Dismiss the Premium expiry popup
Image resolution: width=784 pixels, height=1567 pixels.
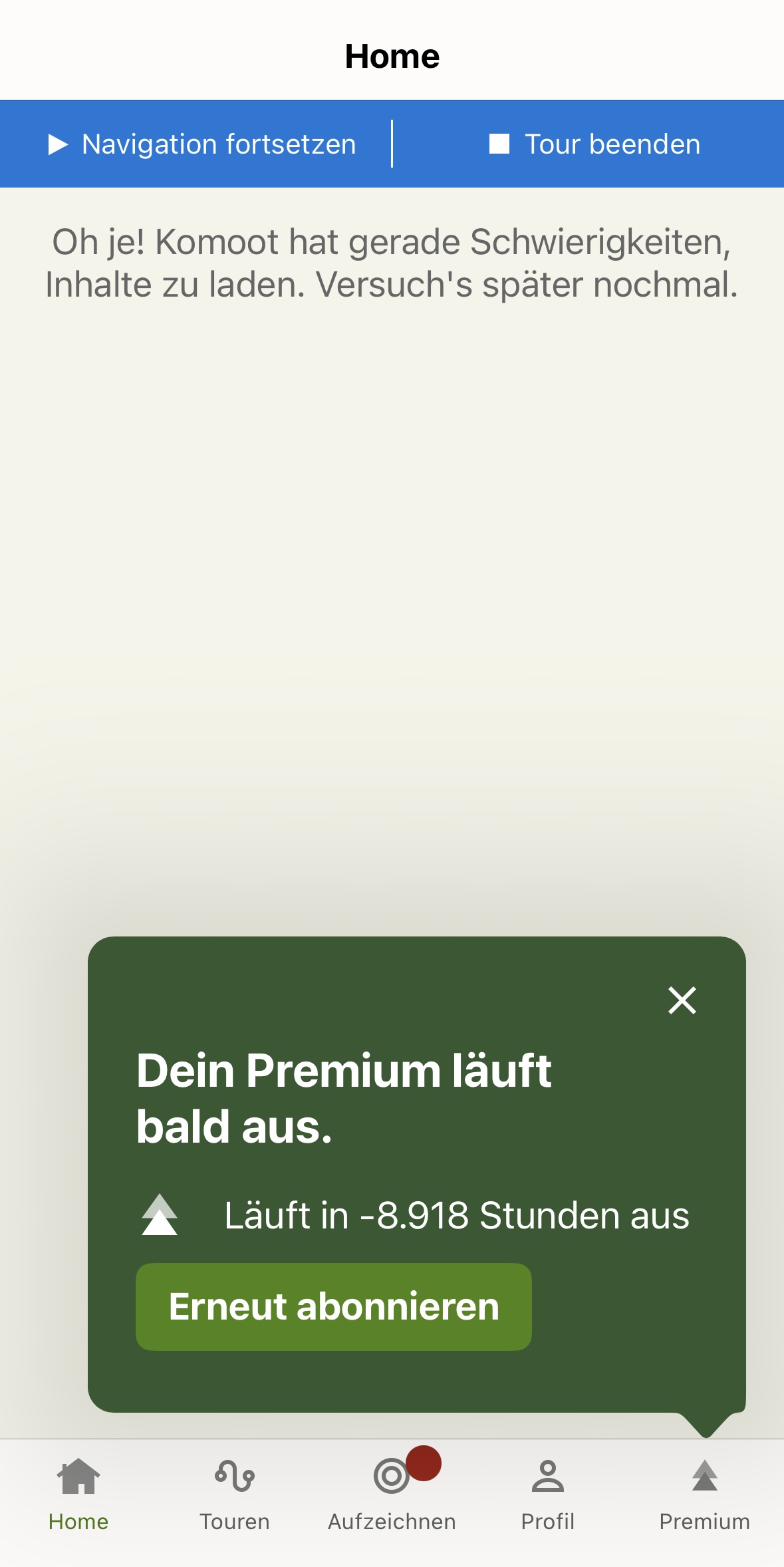click(682, 1000)
